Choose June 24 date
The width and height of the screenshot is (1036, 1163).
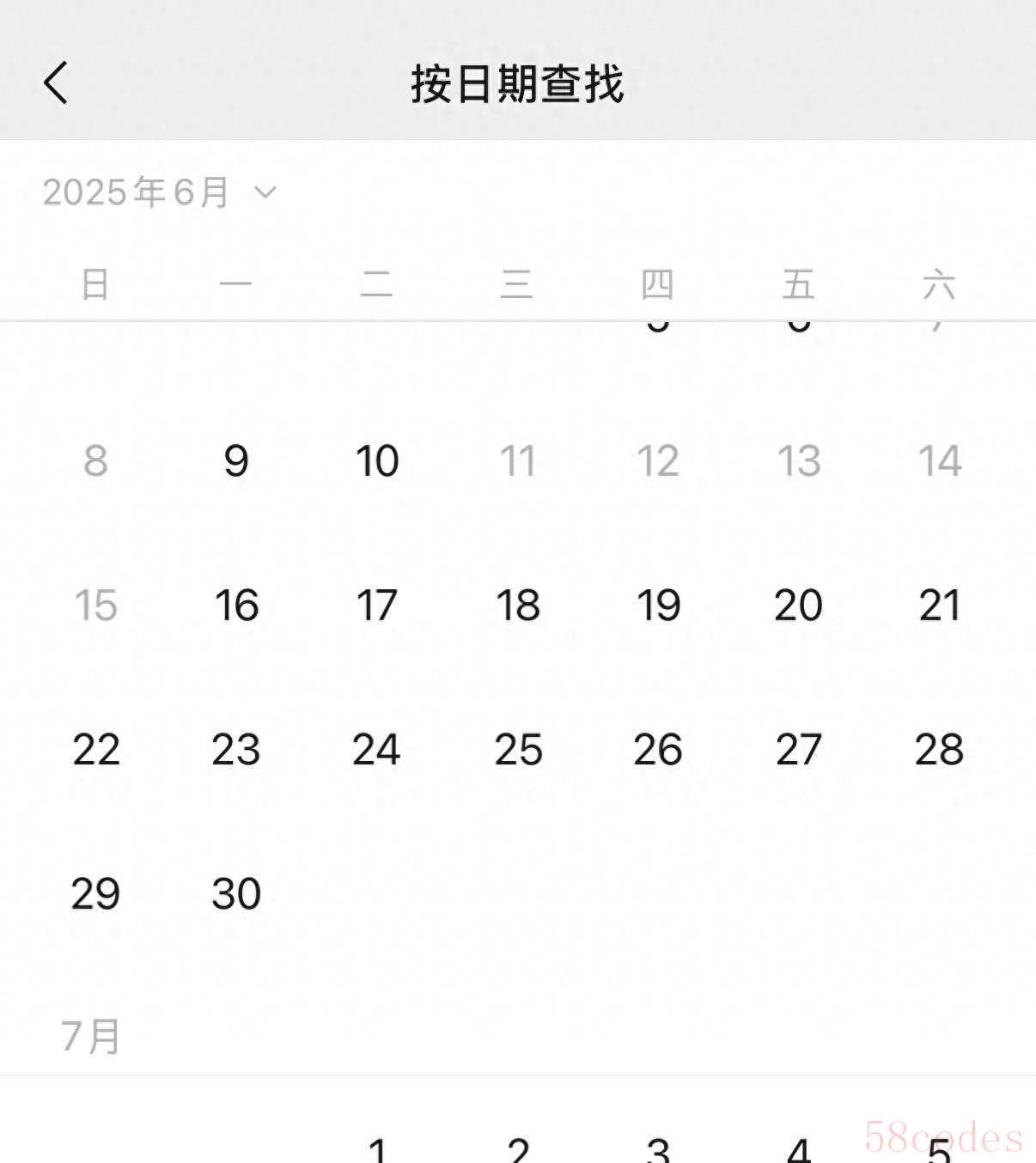(x=377, y=750)
